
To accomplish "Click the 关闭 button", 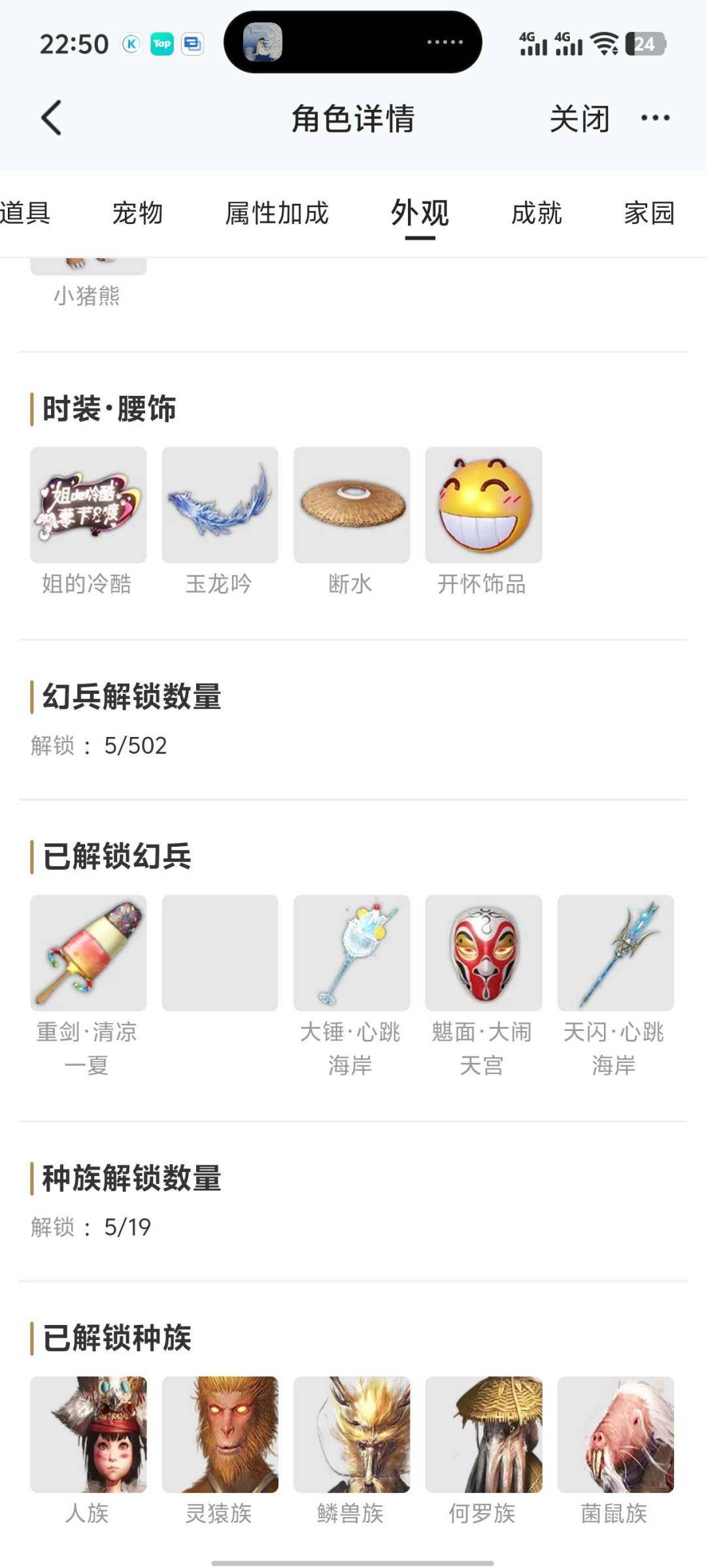I will coord(579,120).
